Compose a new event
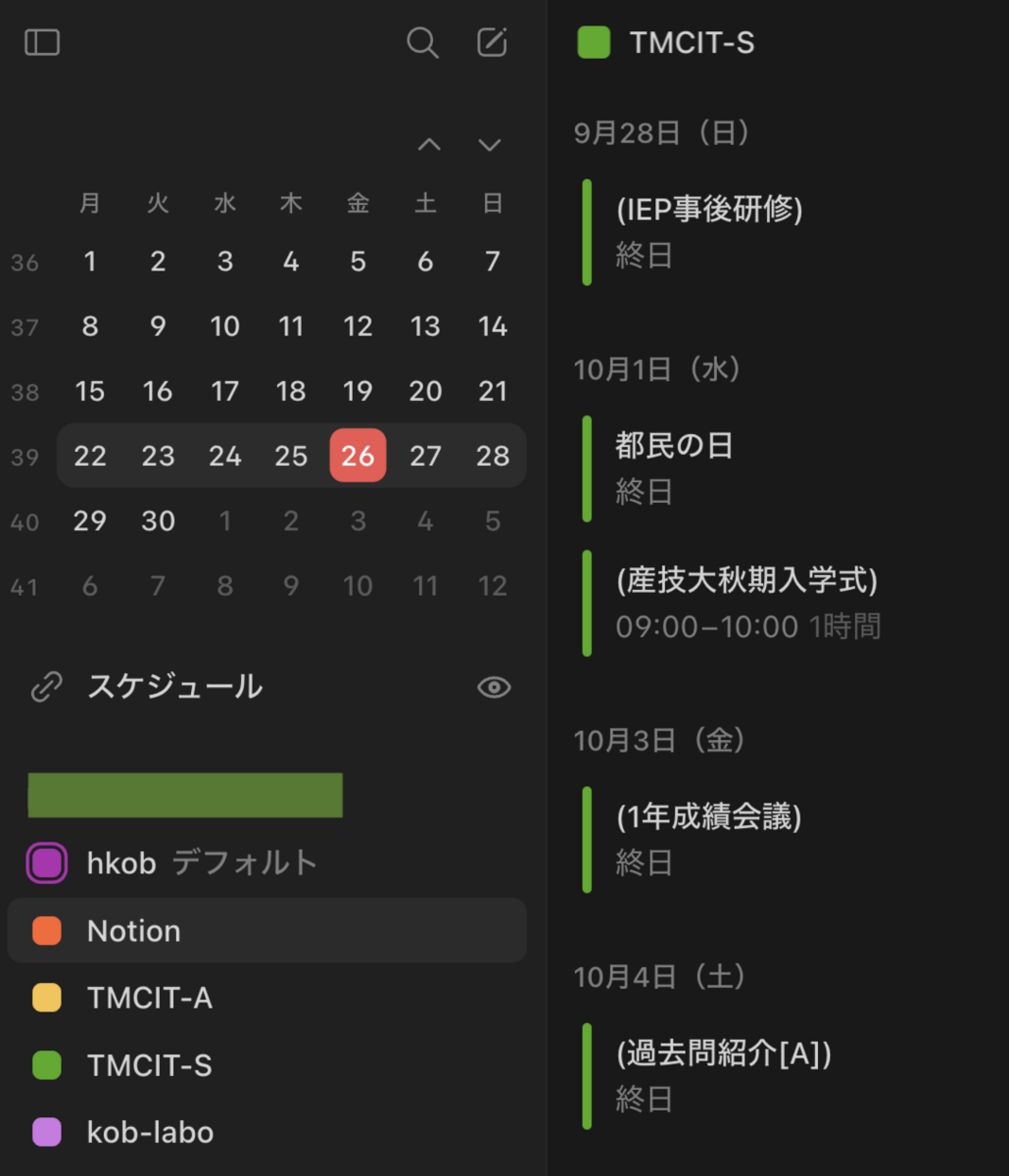Viewport: 1009px width, 1176px height. (491, 42)
